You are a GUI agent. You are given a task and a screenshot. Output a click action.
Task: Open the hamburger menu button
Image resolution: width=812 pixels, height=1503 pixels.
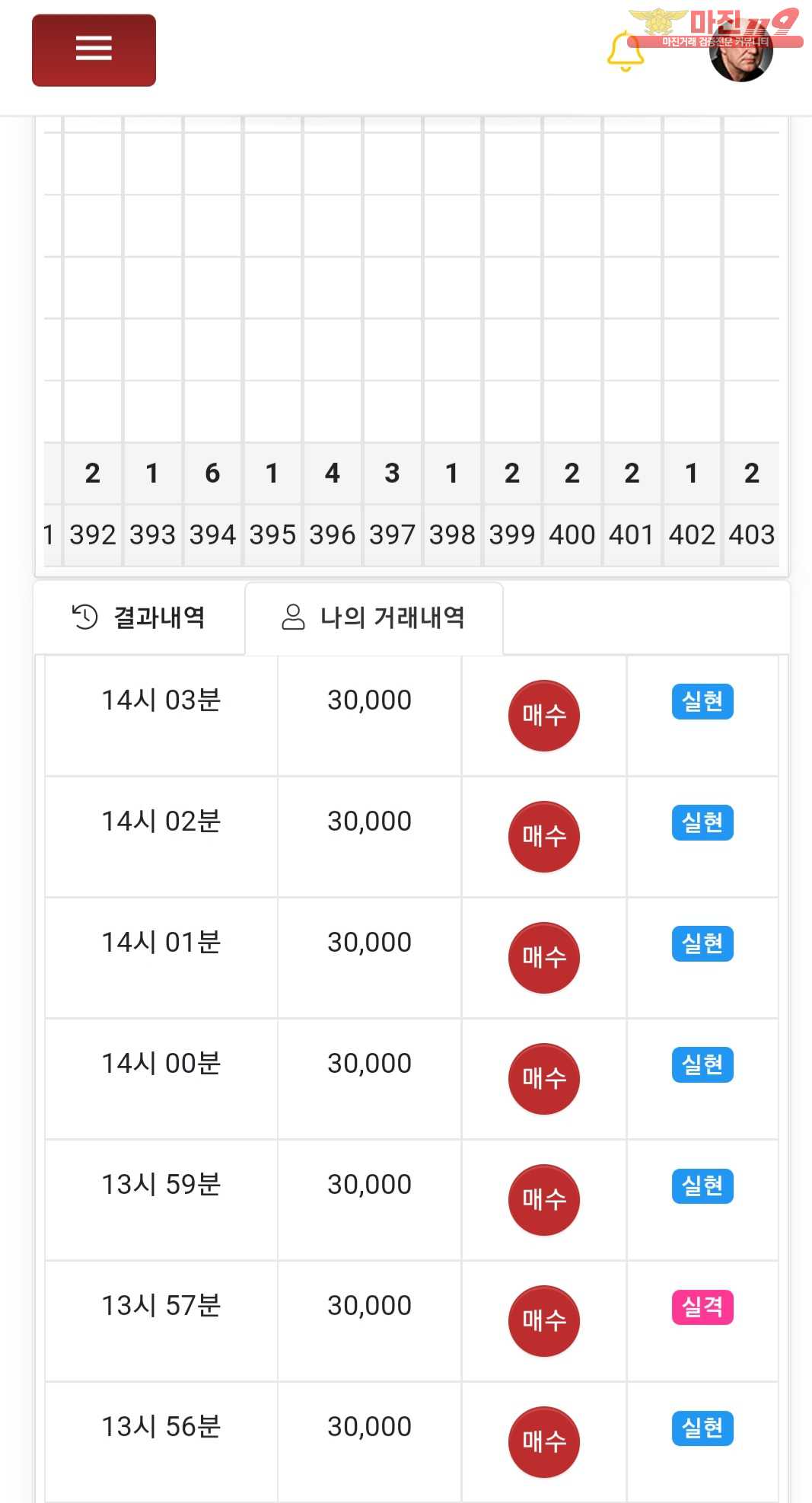pyautogui.click(x=94, y=50)
